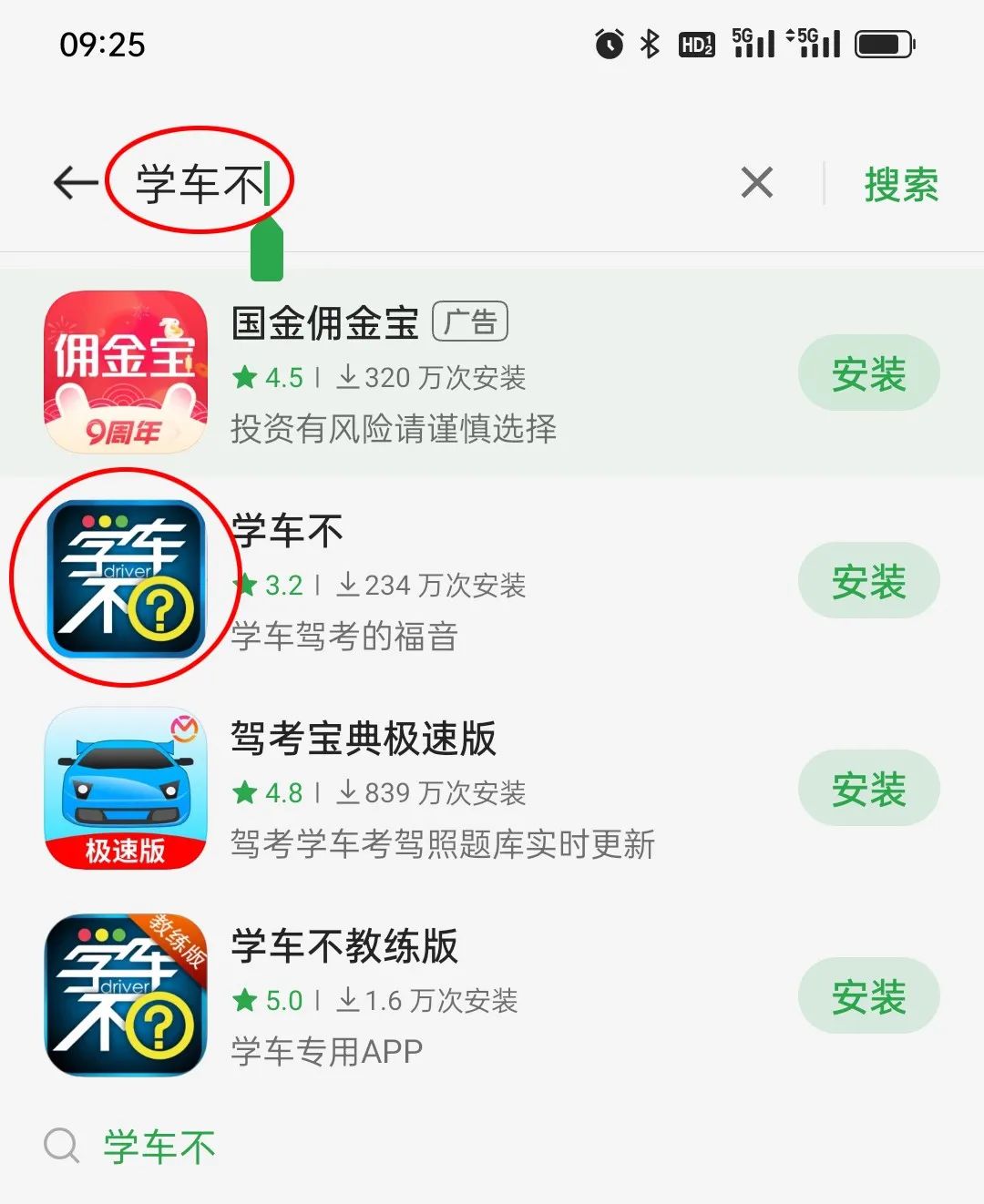The width and height of the screenshot is (984, 1204).
Task: Open the 国金佣金宝 app icon
Action: (x=125, y=372)
